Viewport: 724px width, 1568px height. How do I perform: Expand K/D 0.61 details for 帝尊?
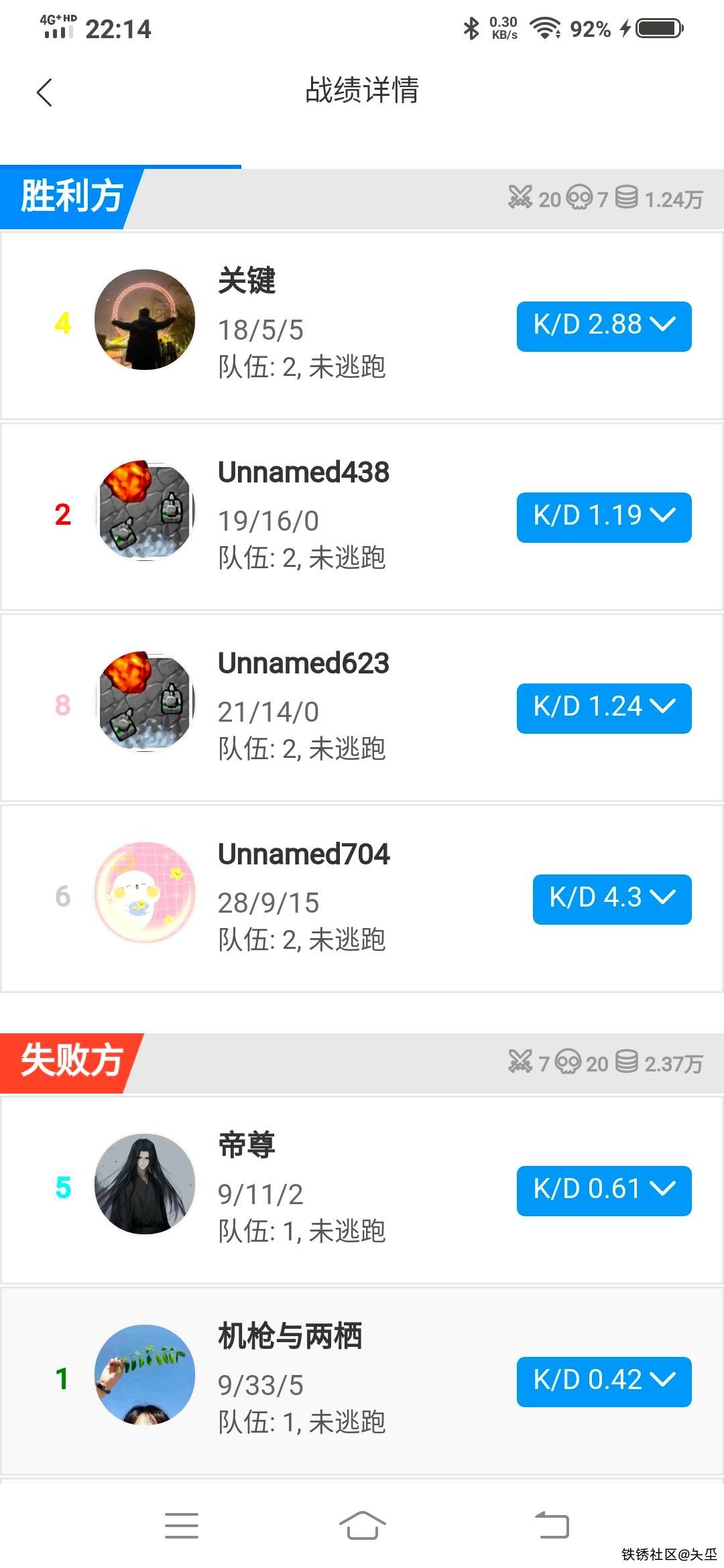(x=603, y=1190)
